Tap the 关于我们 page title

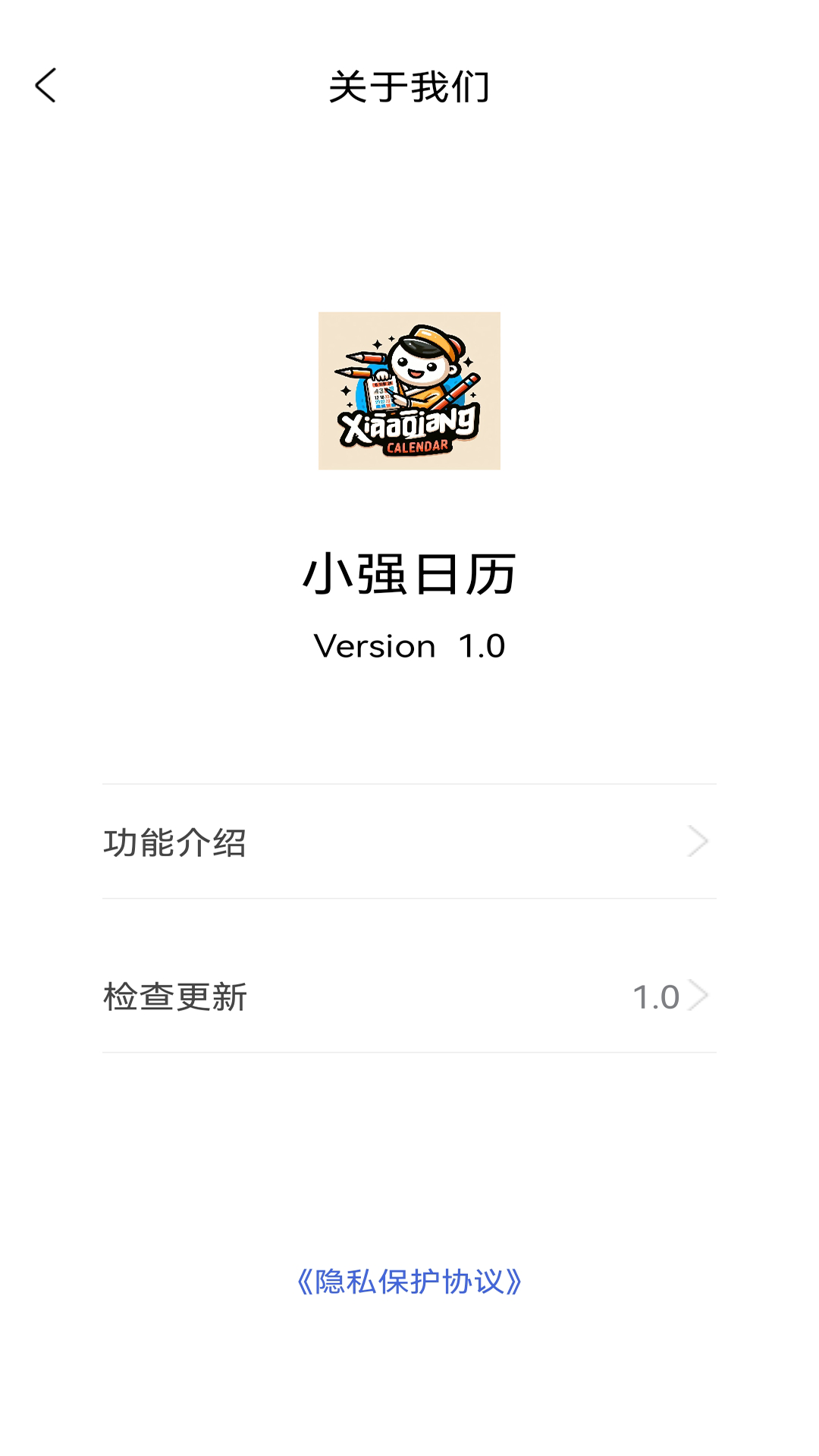point(409,86)
